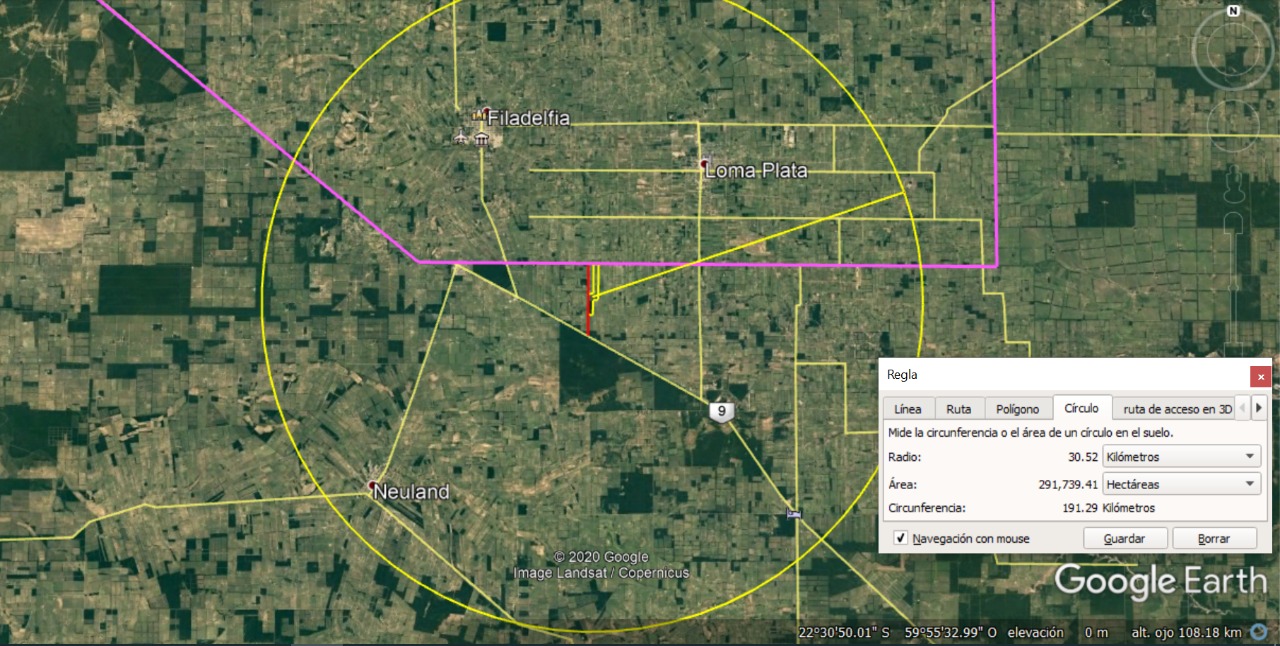This screenshot has height=646, width=1280.
Task: Open the Neuland placemark
Action: pyautogui.click(x=372, y=486)
